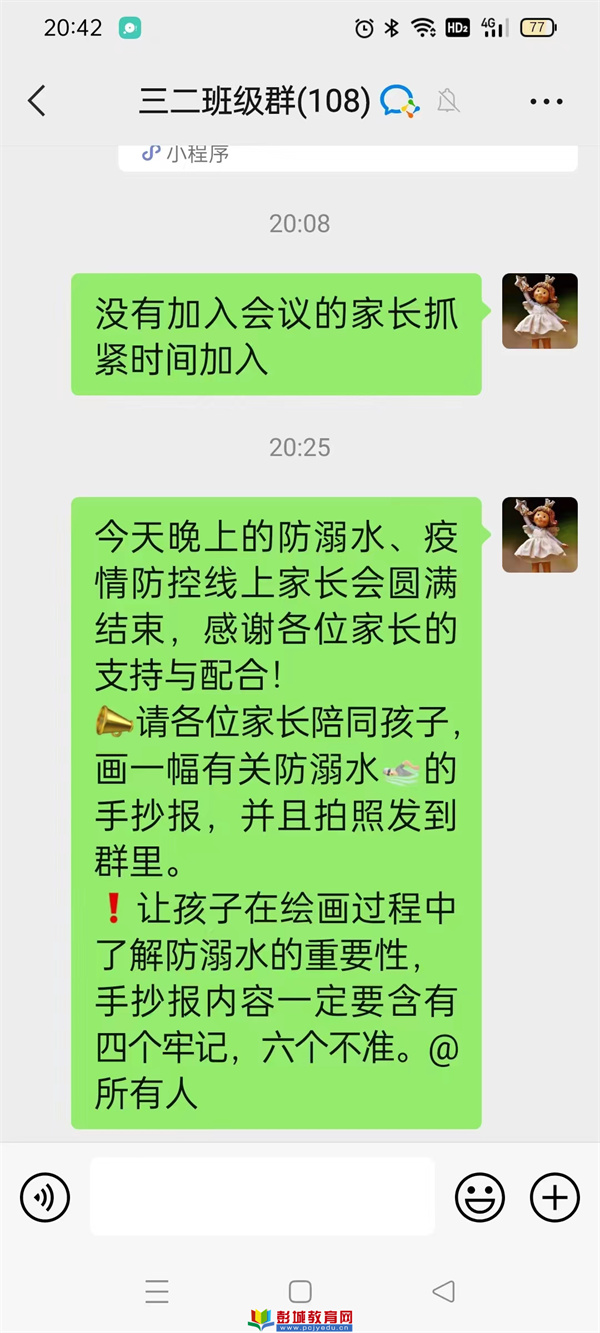Open sender avatar beside 20:08 message
The image size is (600, 1333).
pos(539,311)
